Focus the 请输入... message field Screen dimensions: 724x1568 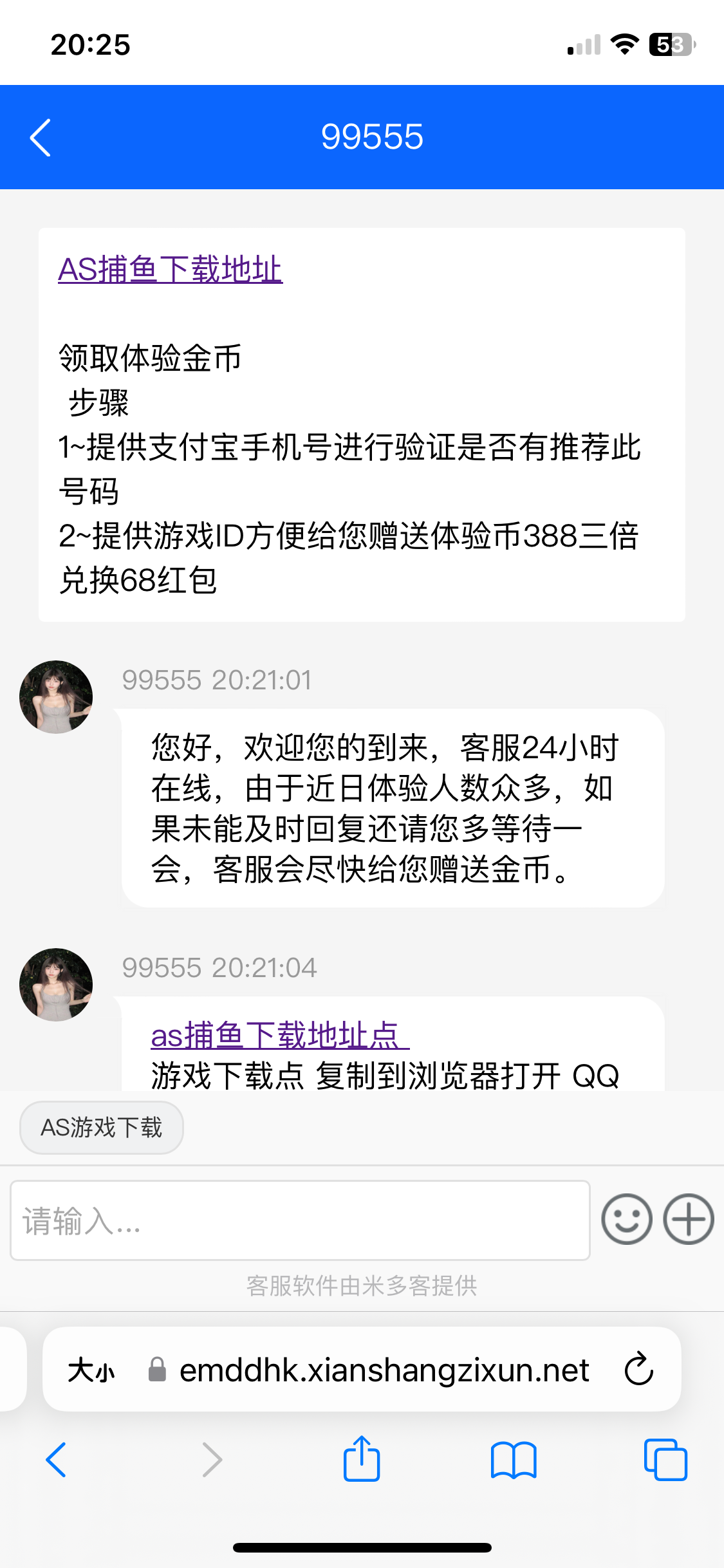(300, 1220)
